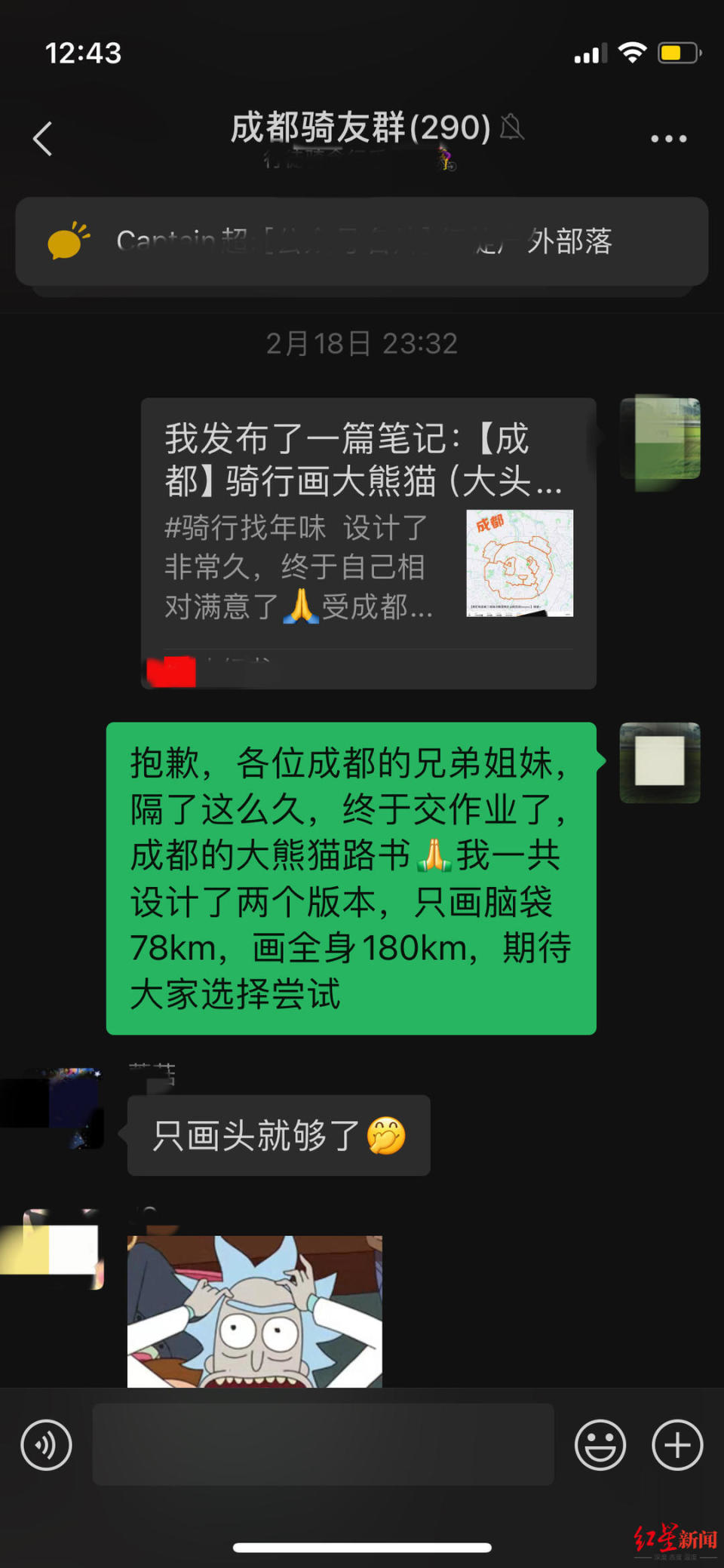
Task: Open the group chat overflow menu
Action: [x=668, y=139]
